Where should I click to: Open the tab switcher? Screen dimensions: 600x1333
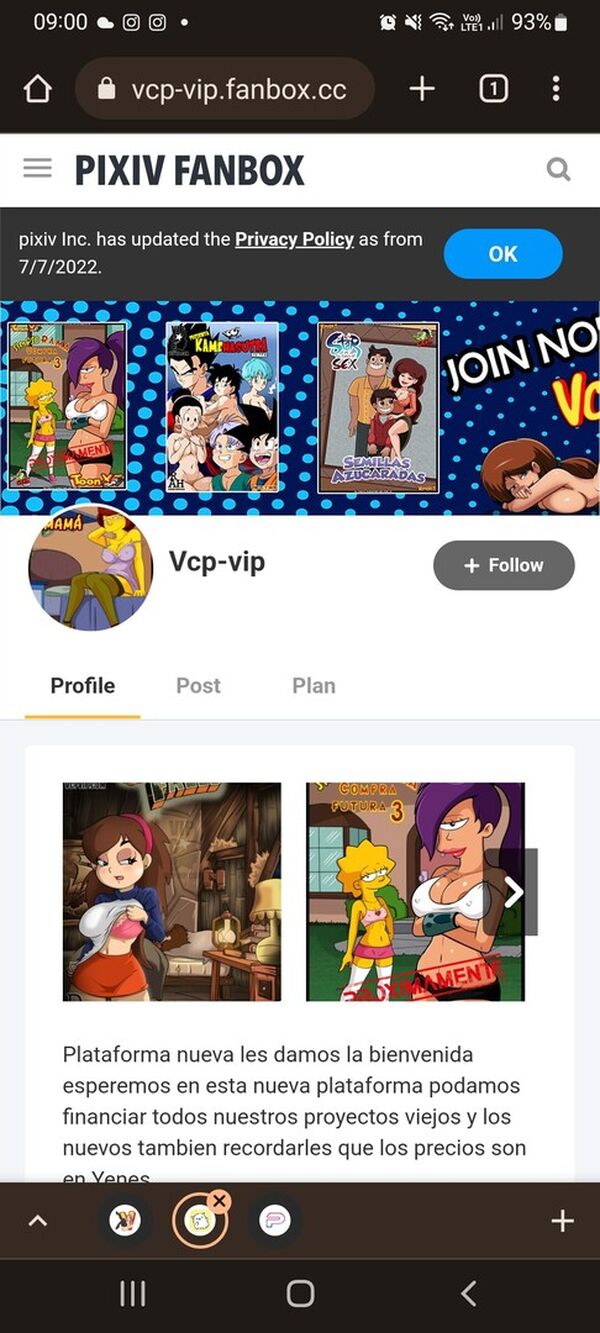pos(493,89)
